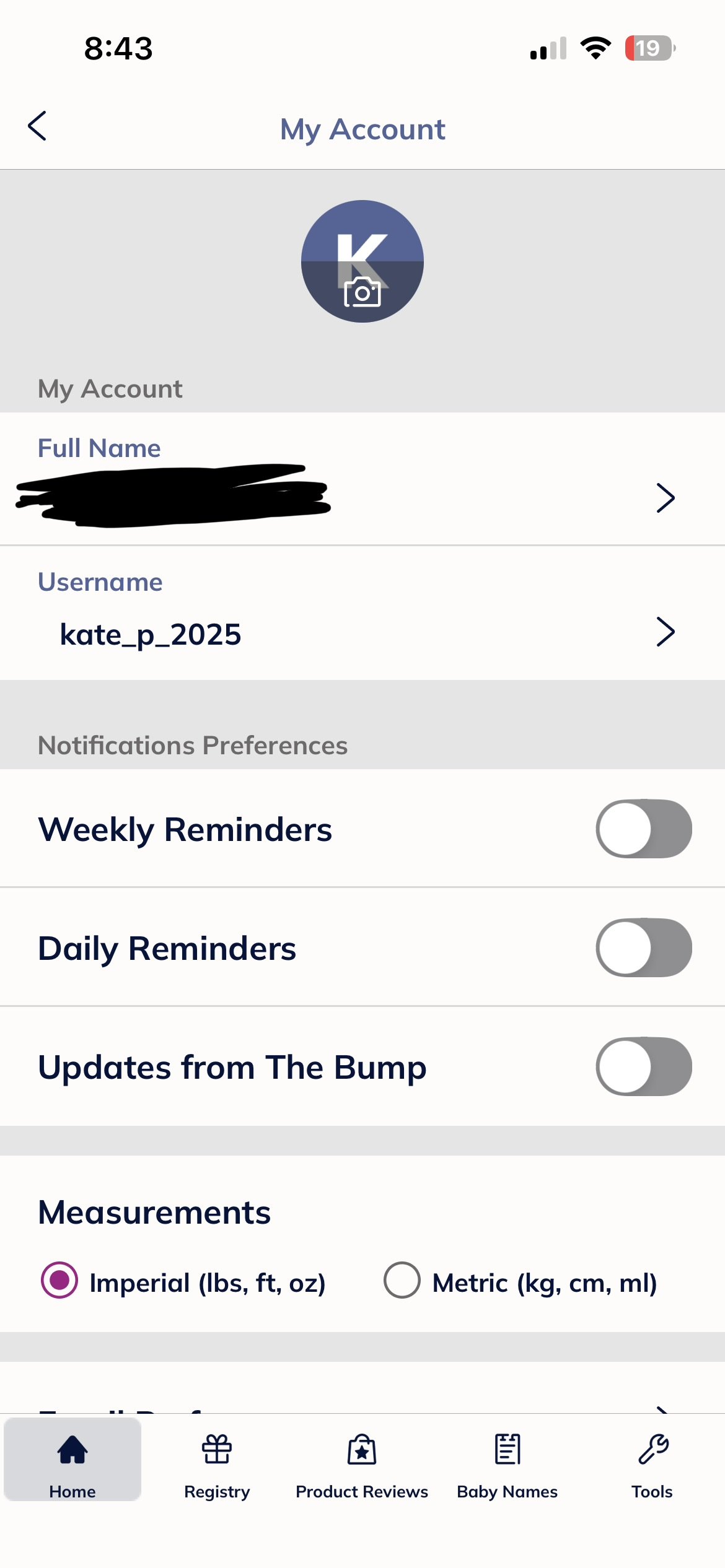Change the profile photo
This screenshot has height=1568, width=725.
(x=362, y=261)
